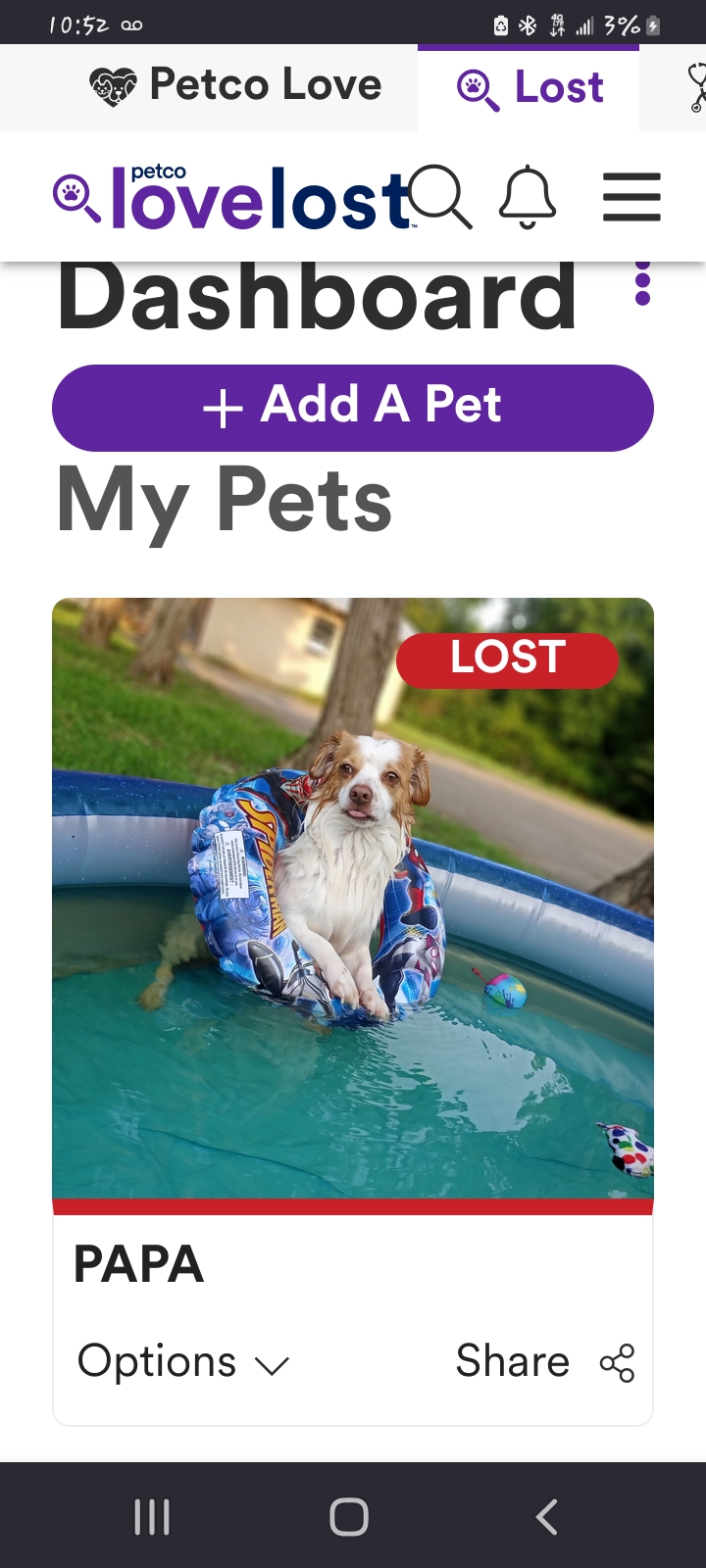Open the Dashboard overflow menu
706x1568 pixels.
[642, 284]
